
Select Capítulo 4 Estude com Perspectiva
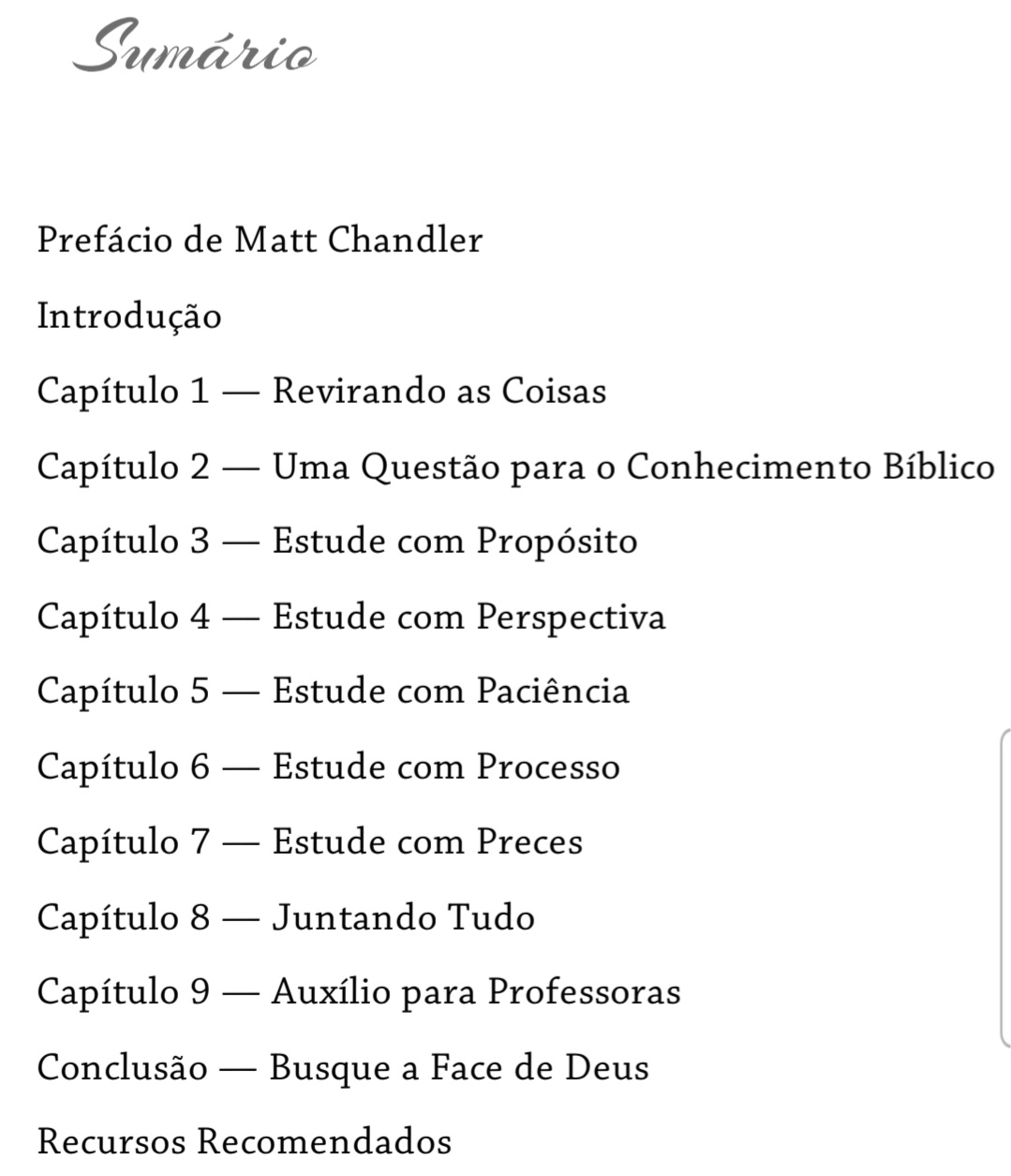click(x=351, y=617)
